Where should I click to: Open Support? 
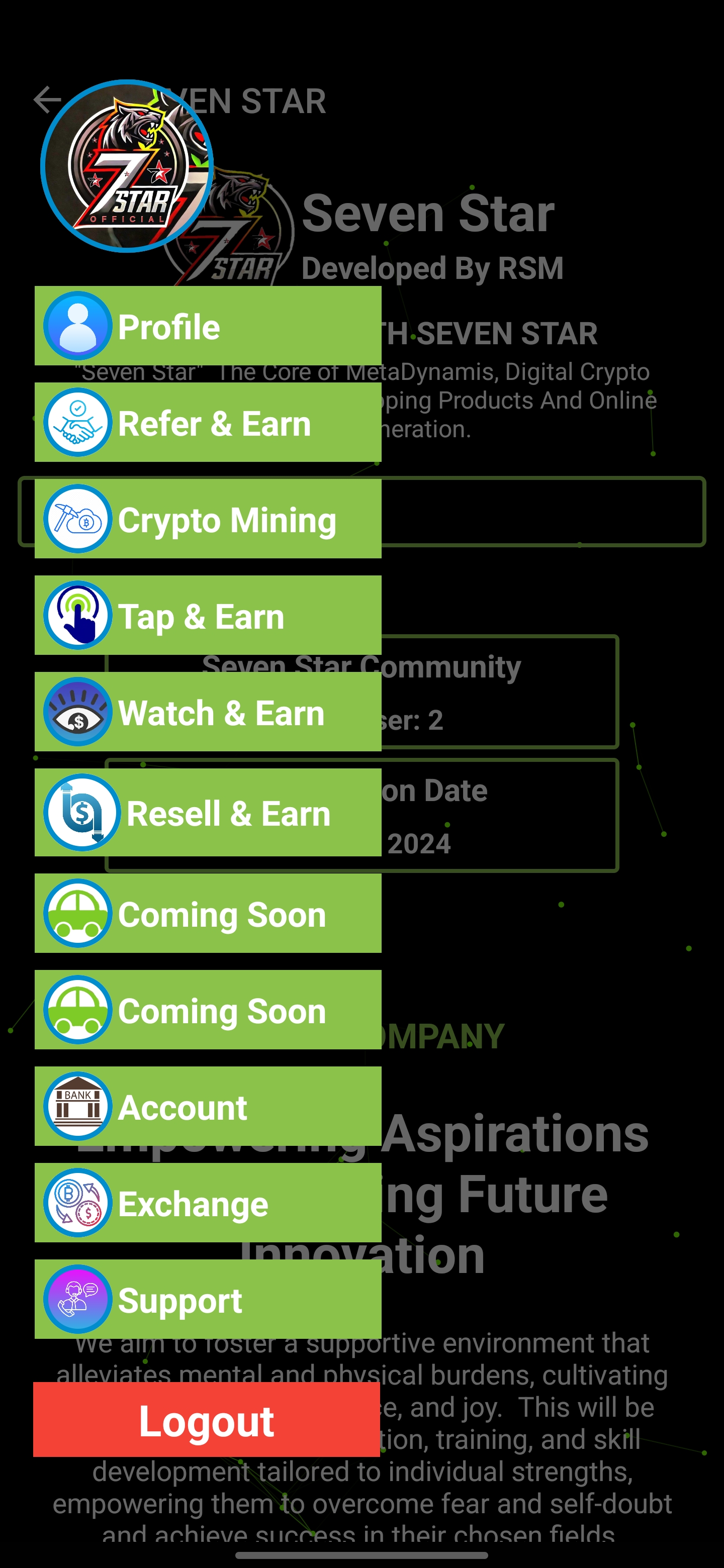pyautogui.click(x=208, y=1299)
